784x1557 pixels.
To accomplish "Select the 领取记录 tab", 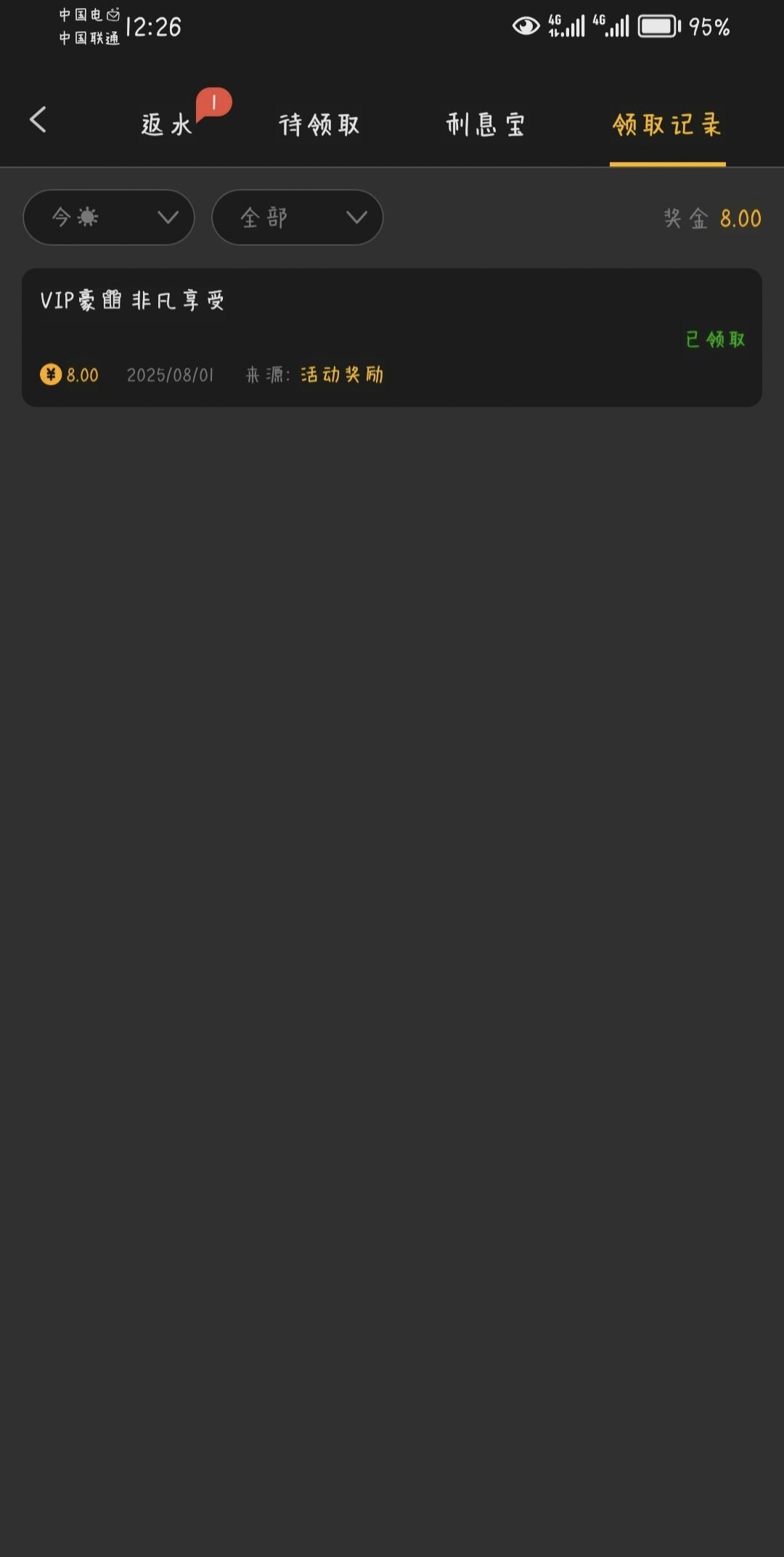I will [x=667, y=125].
